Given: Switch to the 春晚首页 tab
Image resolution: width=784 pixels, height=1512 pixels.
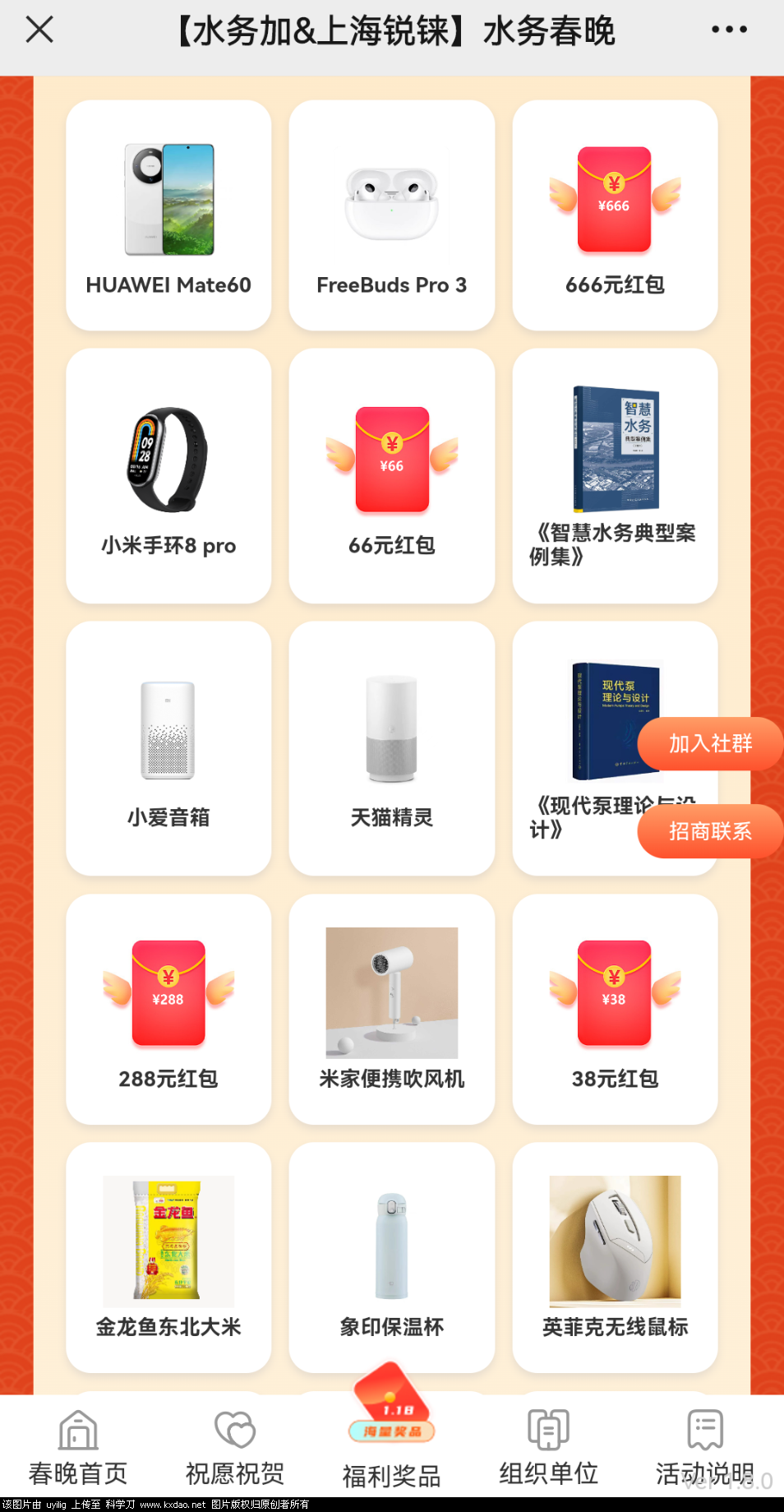Looking at the screenshot, I should [x=78, y=1449].
